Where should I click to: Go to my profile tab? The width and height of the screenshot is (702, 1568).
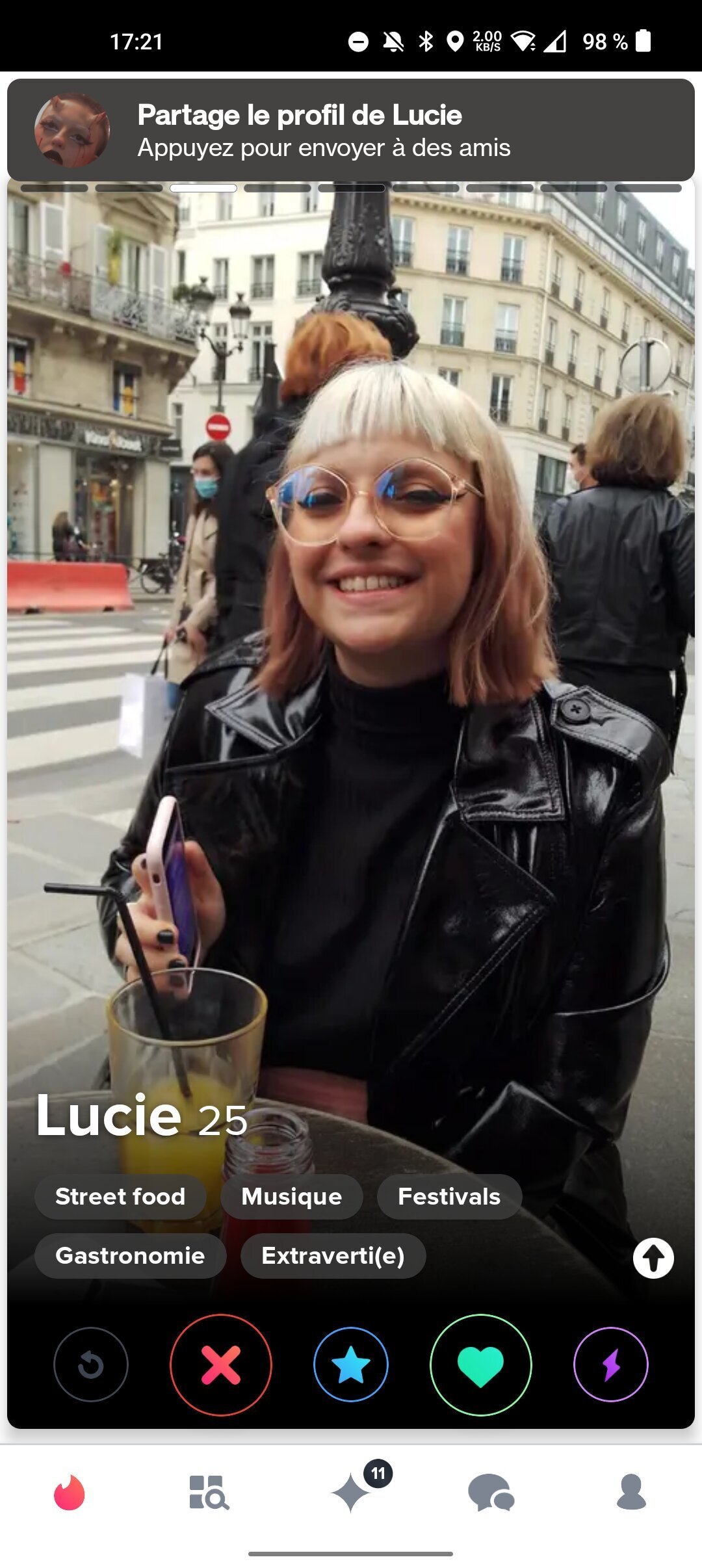(x=631, y=1491)
